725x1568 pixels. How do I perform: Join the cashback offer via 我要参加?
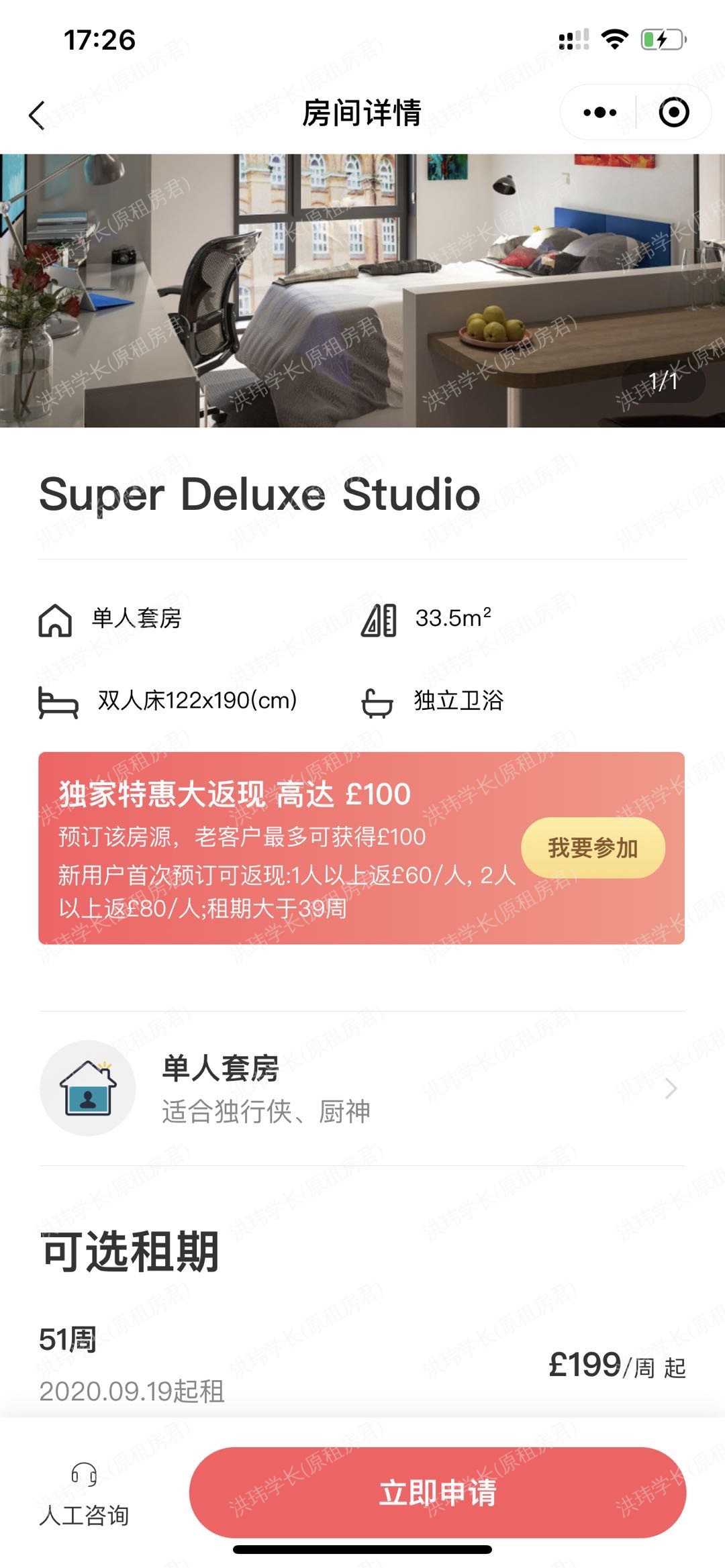pos(593,848)
